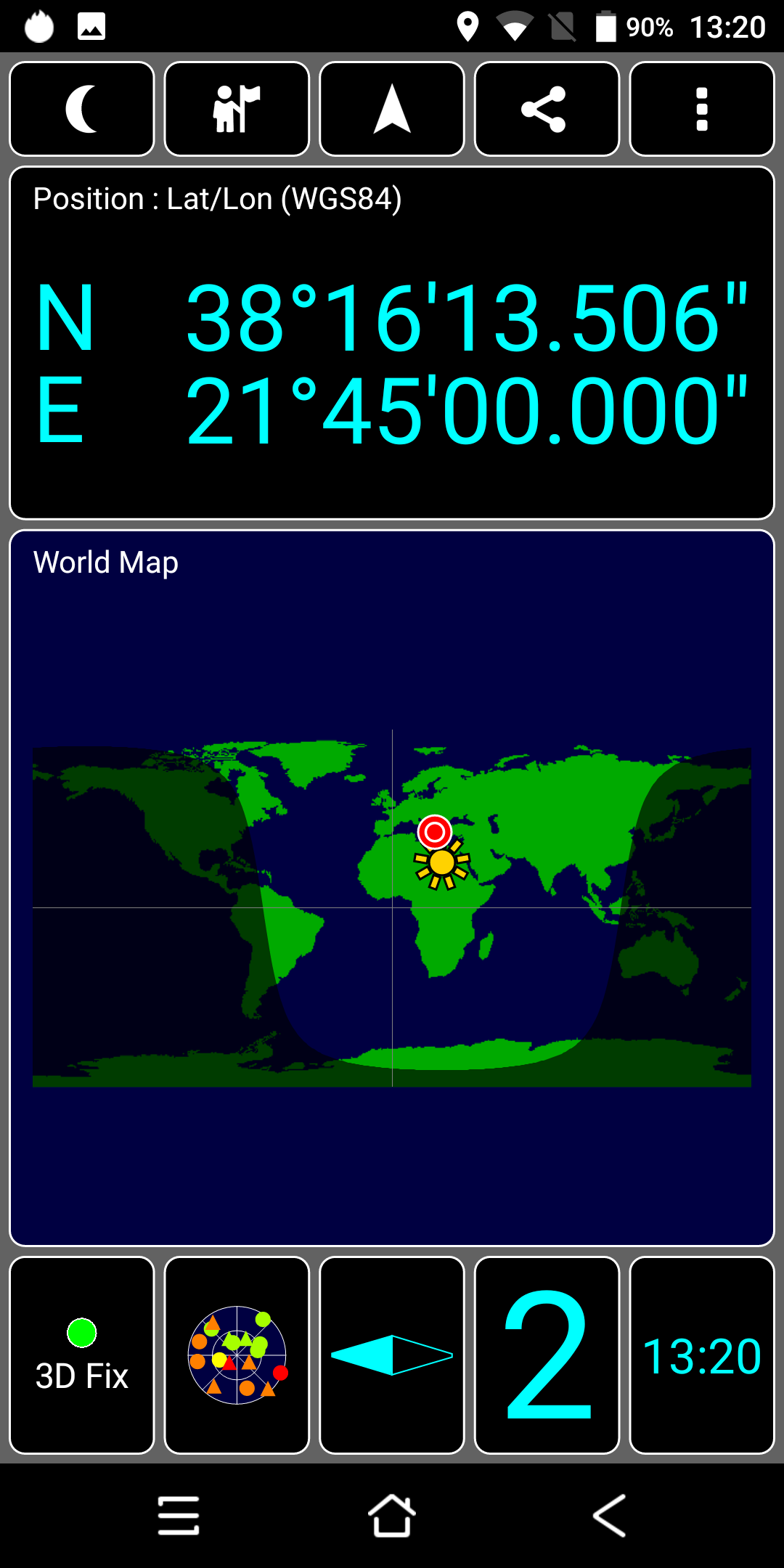Go back with the system back button
The height and width of the screenshot is (1568, 784).
tap(608, 1516)
